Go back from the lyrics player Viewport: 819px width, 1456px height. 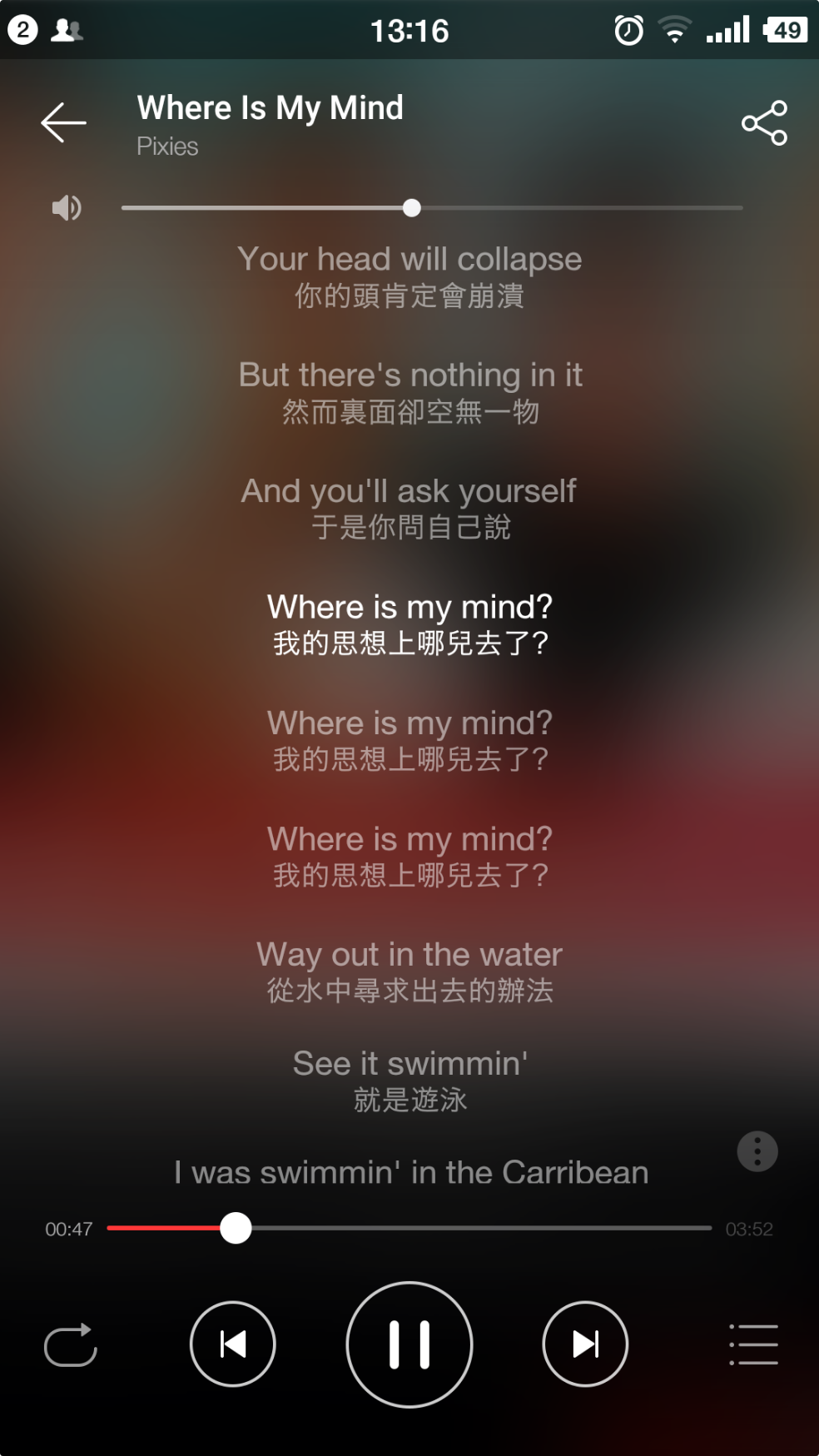pos(63,123)
